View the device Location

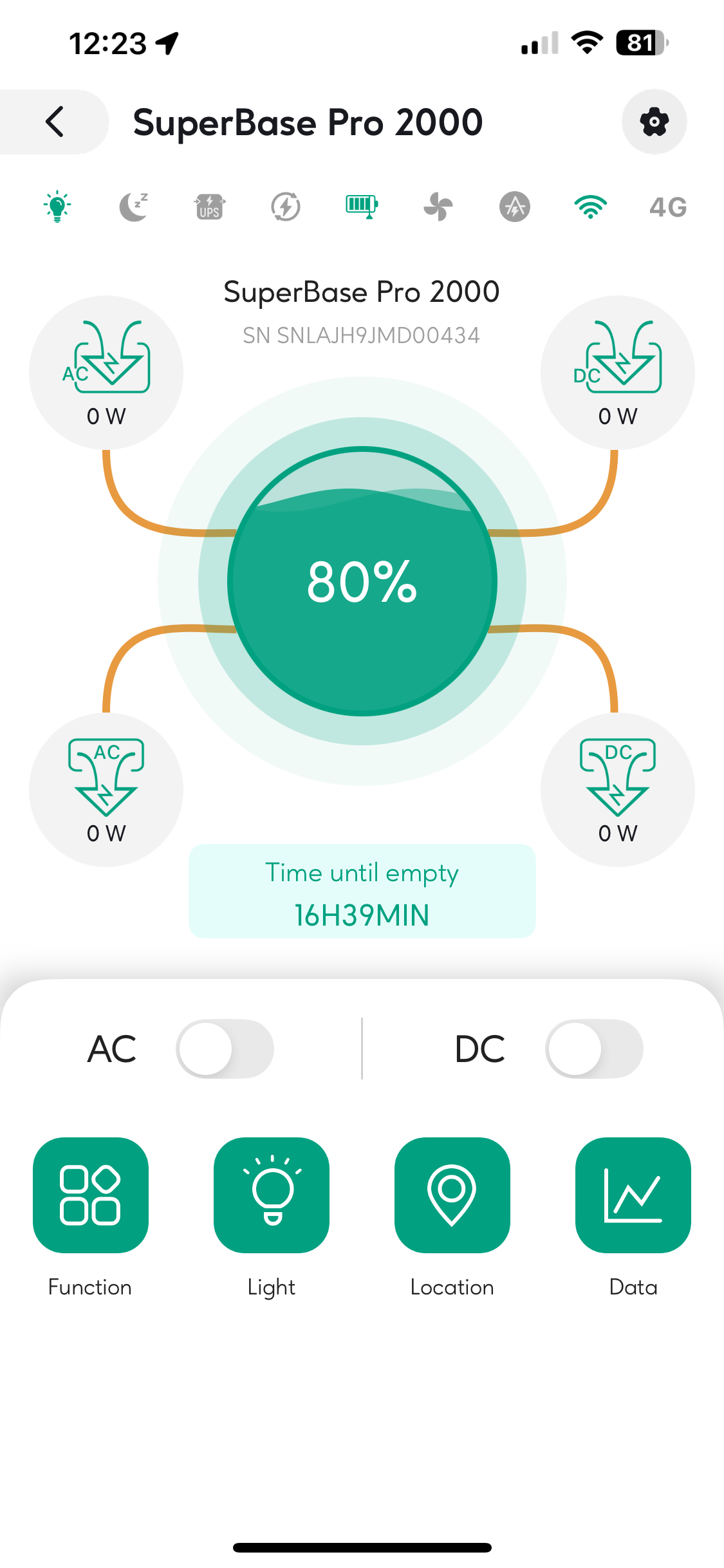click(x=452, y=1195)
